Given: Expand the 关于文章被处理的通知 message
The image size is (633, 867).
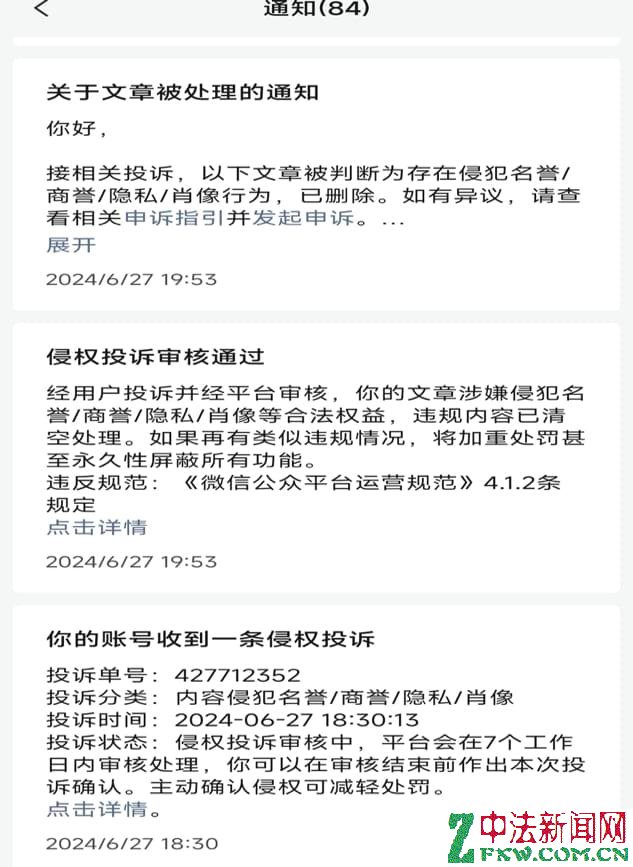Looking at the screenshot, I should coord(71,245).
